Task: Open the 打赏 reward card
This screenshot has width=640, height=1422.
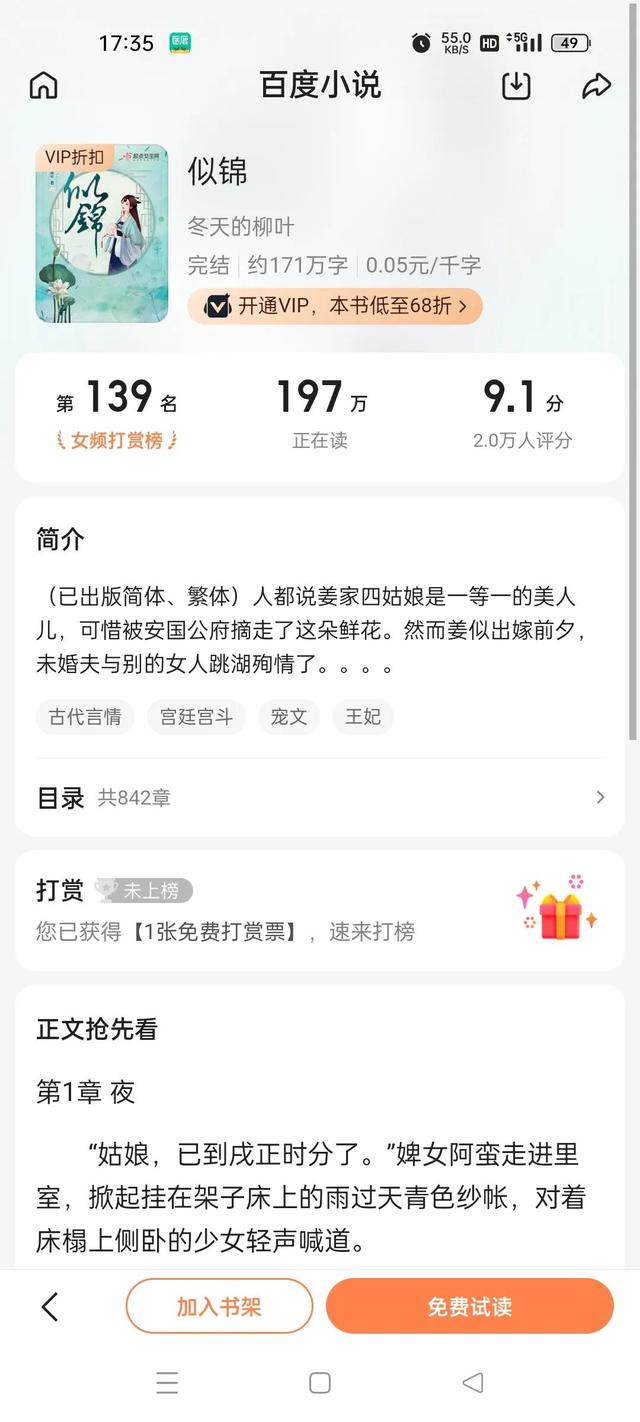Action: [320, 910]
